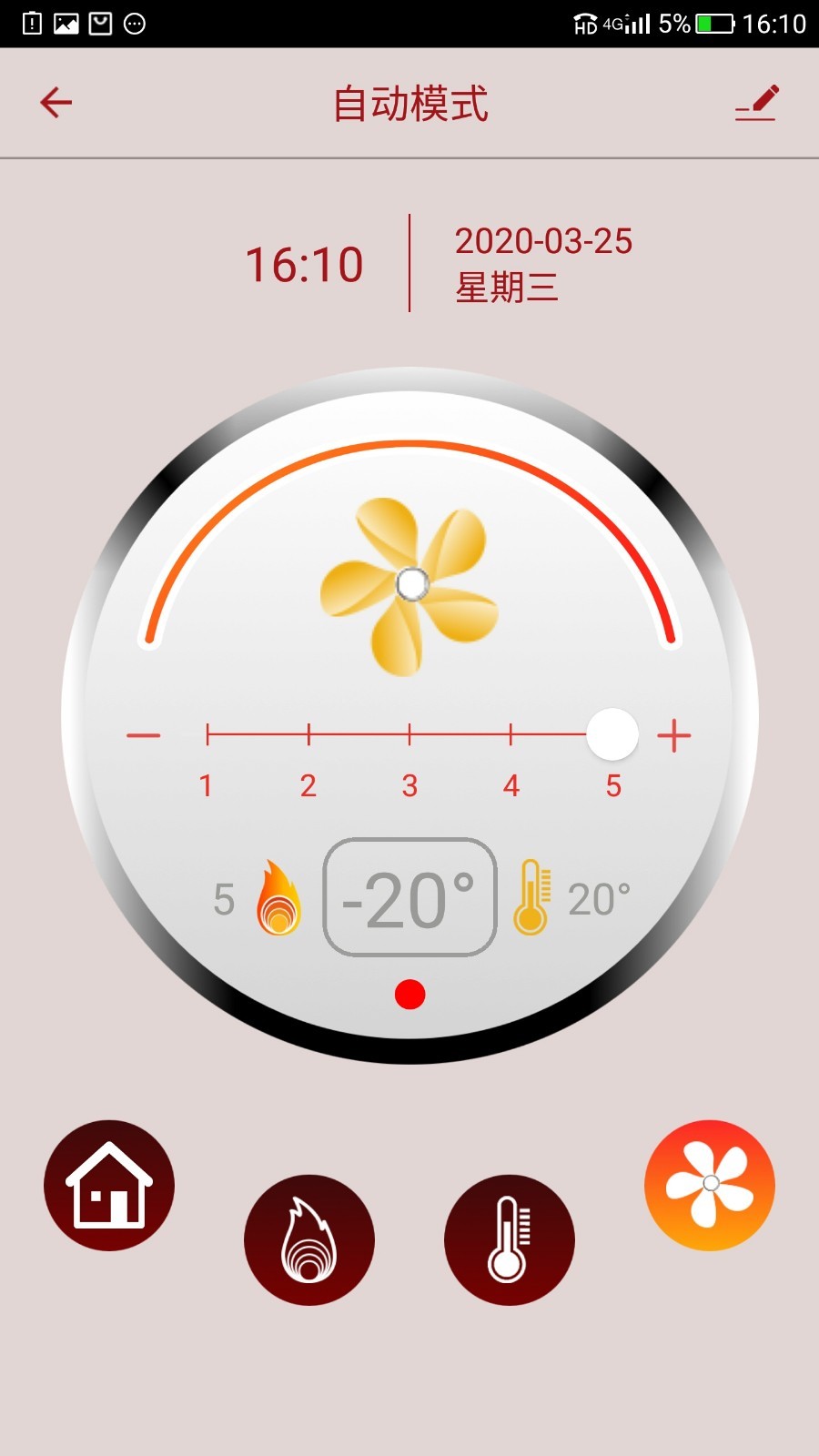This screenshot has height=1456, width=819.
Task: Decrease fan speed with the minus button
Action: point(144,735)
